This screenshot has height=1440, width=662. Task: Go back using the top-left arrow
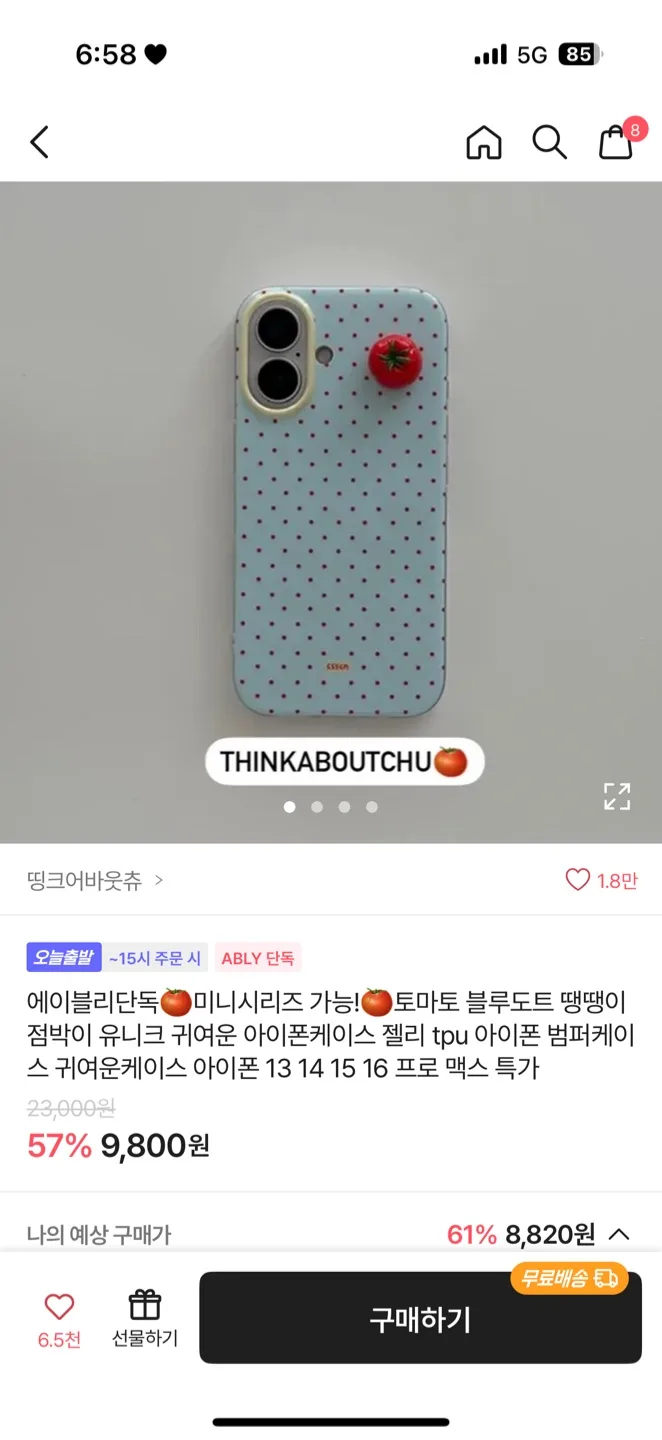click(x=39, y=142)
